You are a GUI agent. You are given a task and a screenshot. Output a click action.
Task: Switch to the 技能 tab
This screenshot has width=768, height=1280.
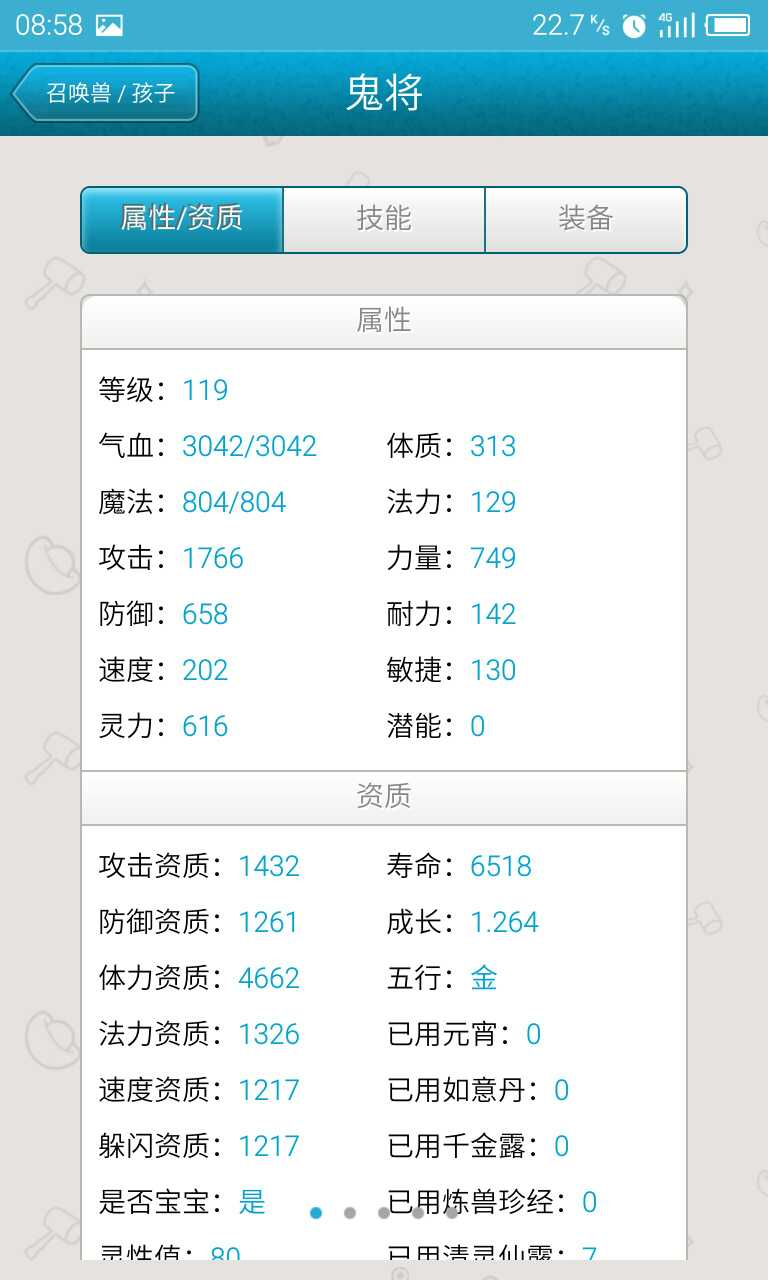coord(384,219)
